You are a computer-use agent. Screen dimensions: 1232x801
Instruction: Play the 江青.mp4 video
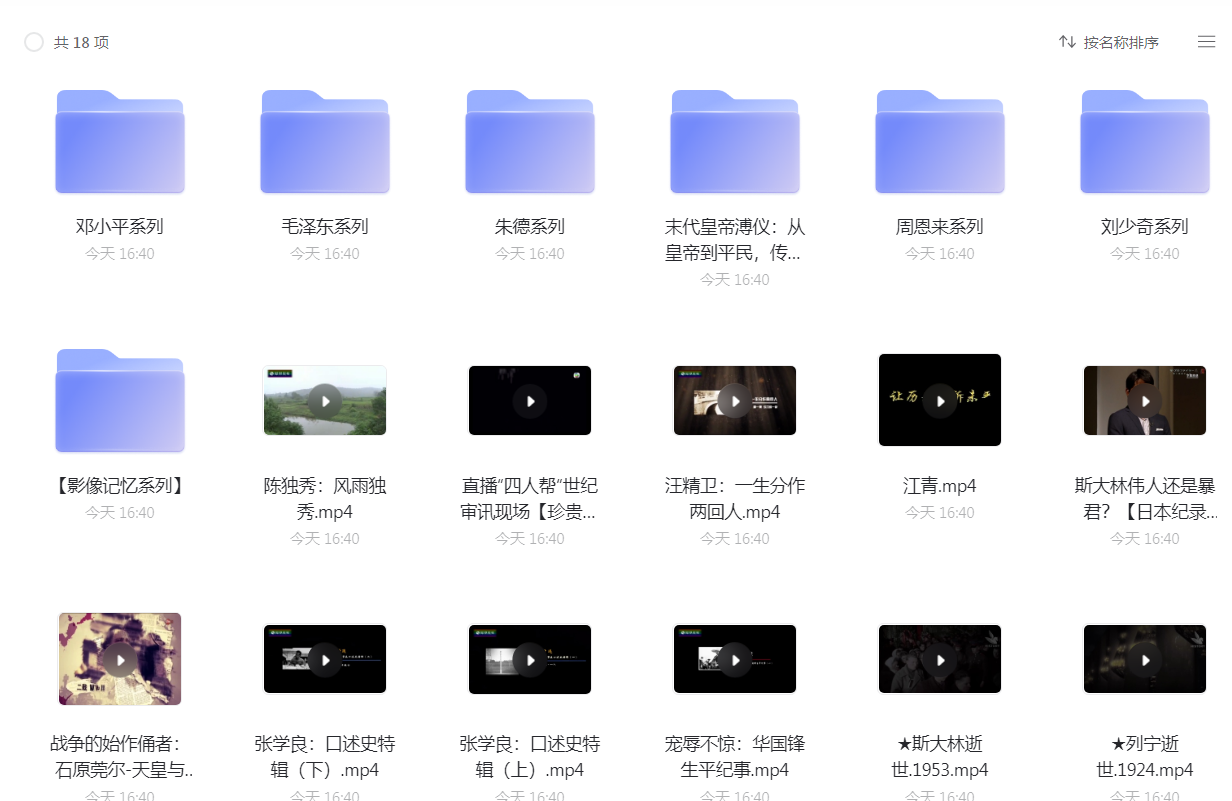[x=940, y=400]
